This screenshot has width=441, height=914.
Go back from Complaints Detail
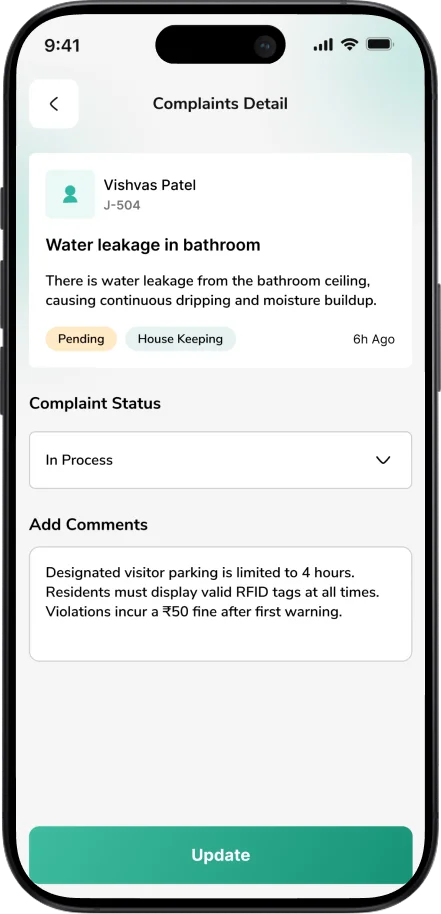[x=54, y=104]
